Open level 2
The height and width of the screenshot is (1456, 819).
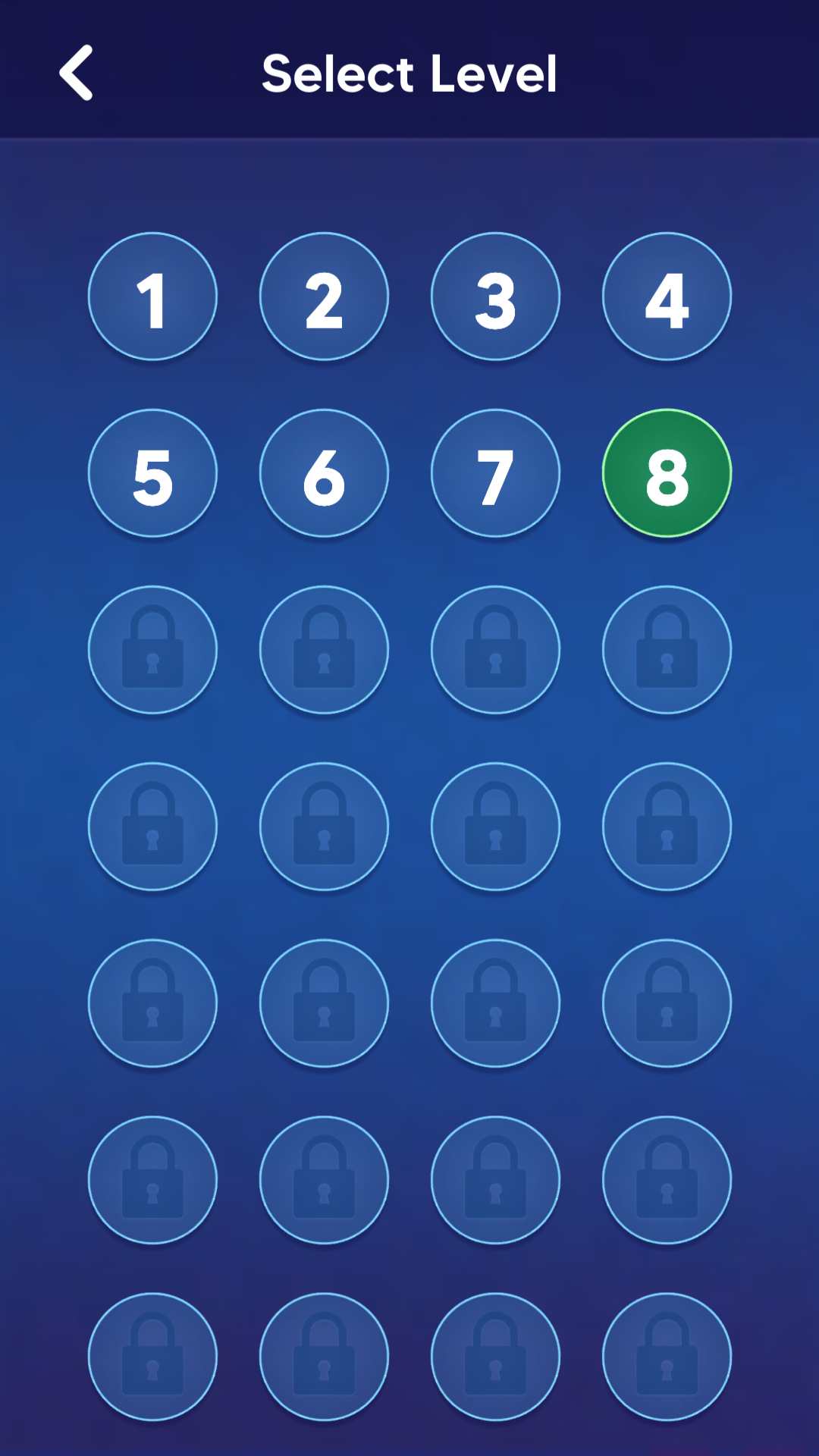(324, 297)
